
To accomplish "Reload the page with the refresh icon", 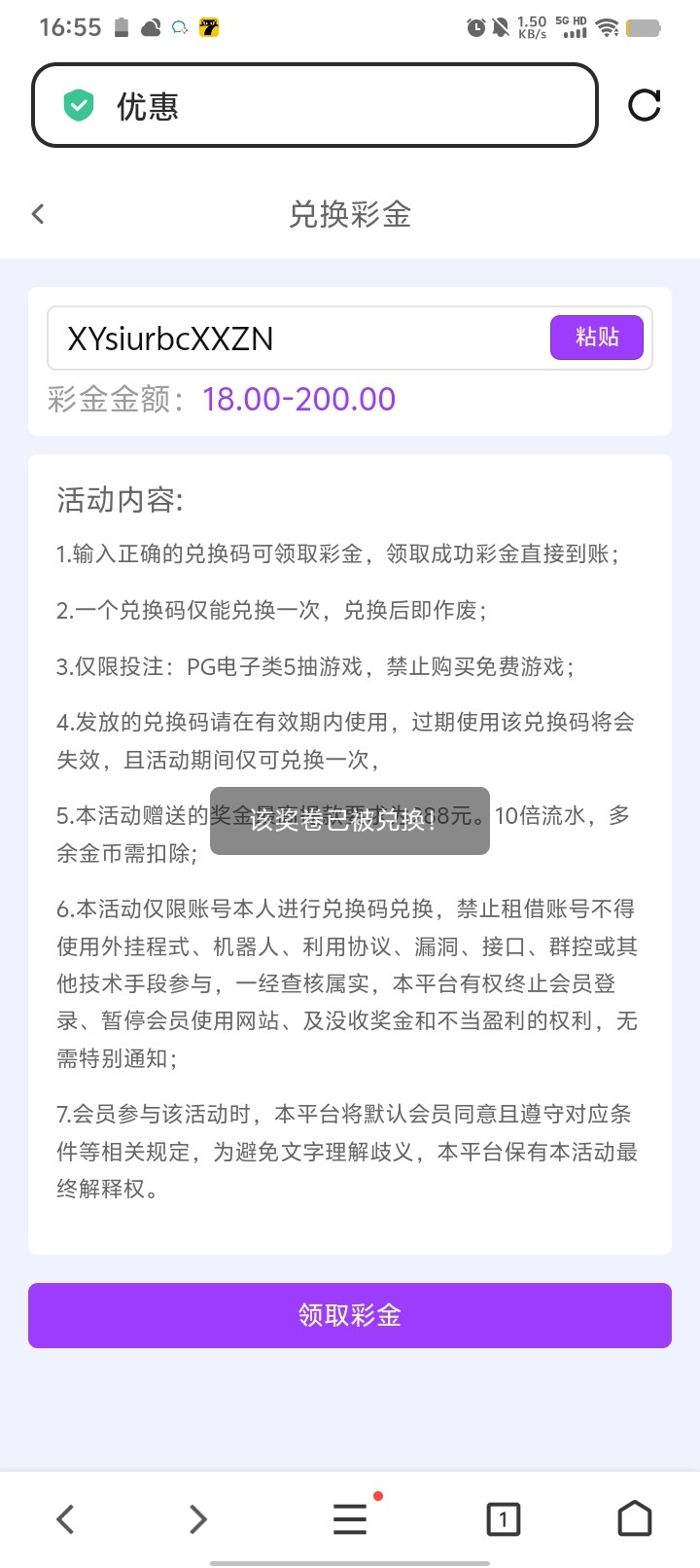I will click(x=644, y=105).
